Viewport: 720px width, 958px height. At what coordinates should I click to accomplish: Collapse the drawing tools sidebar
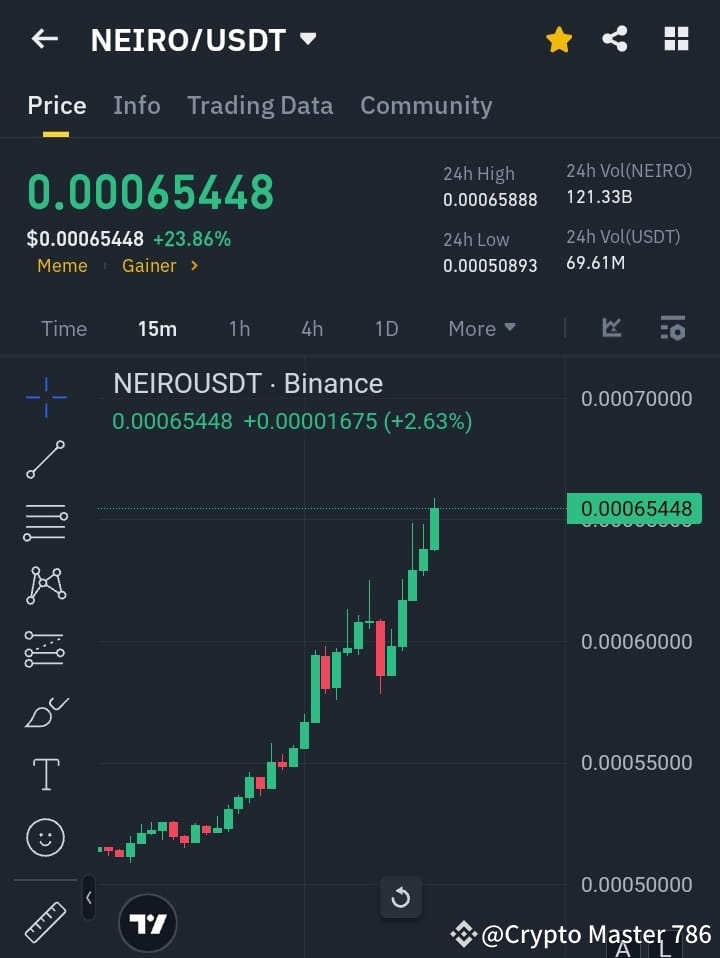[88, 898]
